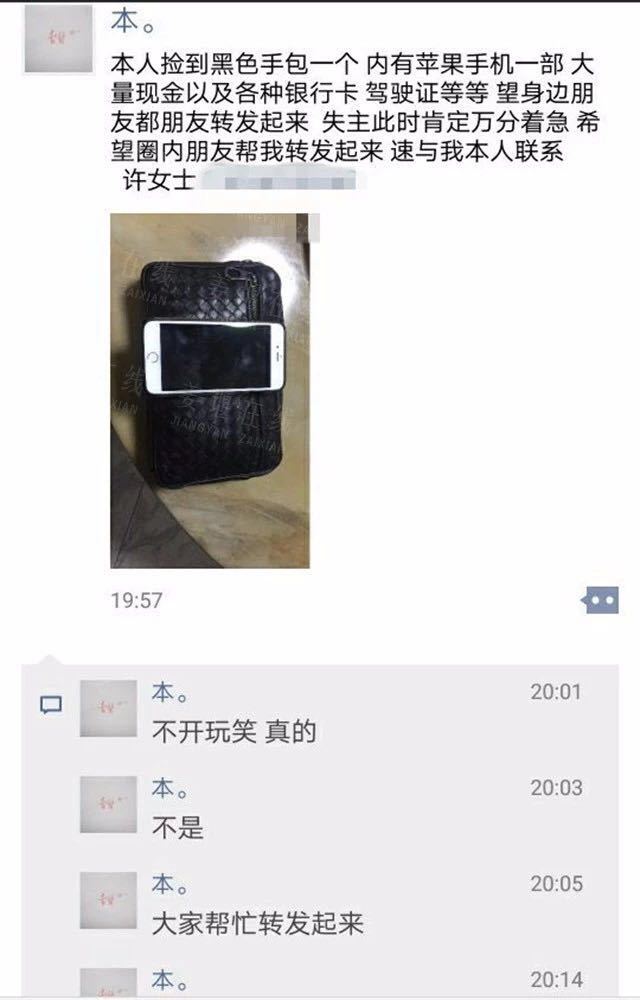Open the like and comment options button
Screen dimensions: 640x1000
click(600, 600)
